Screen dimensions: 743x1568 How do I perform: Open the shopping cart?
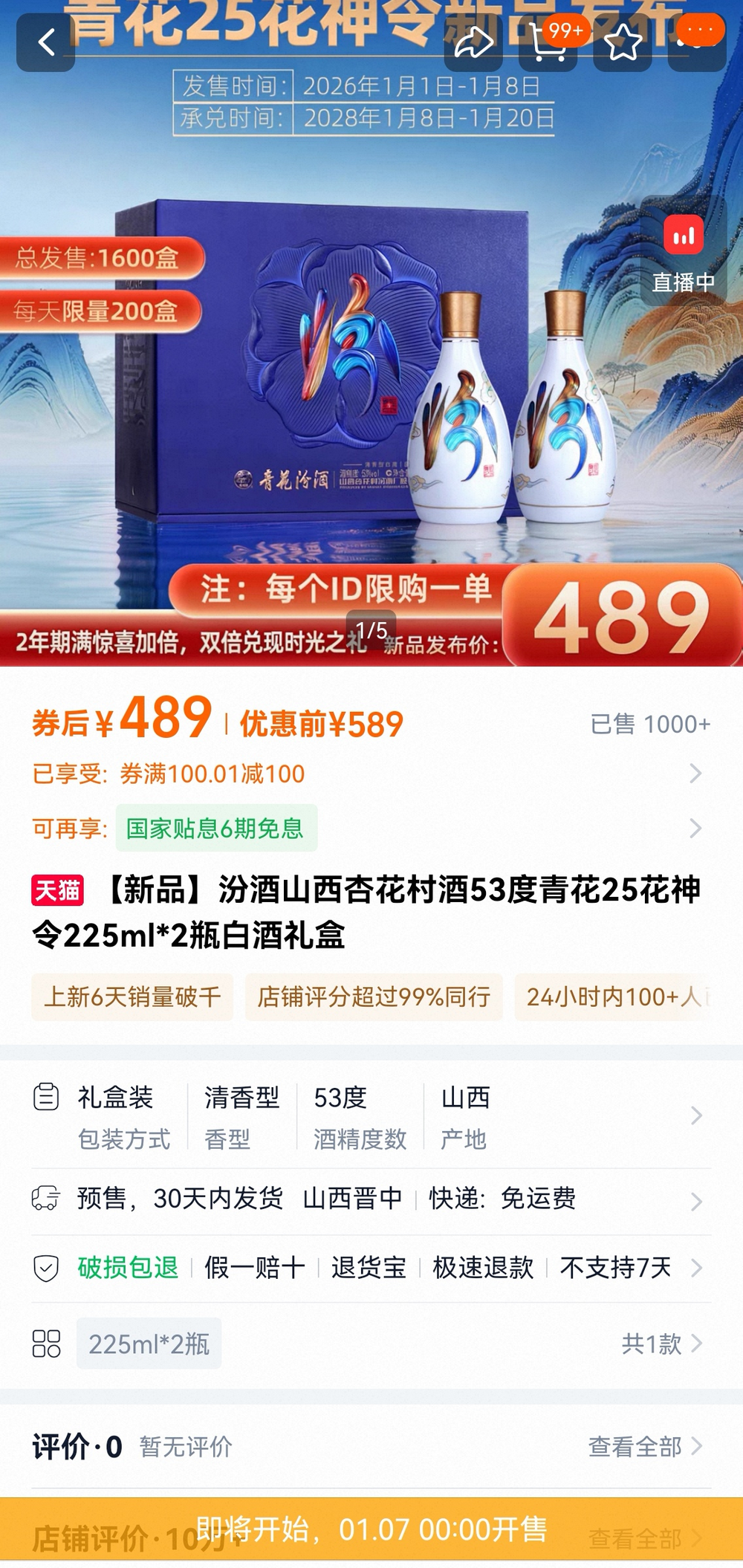(x=548, y=43)
